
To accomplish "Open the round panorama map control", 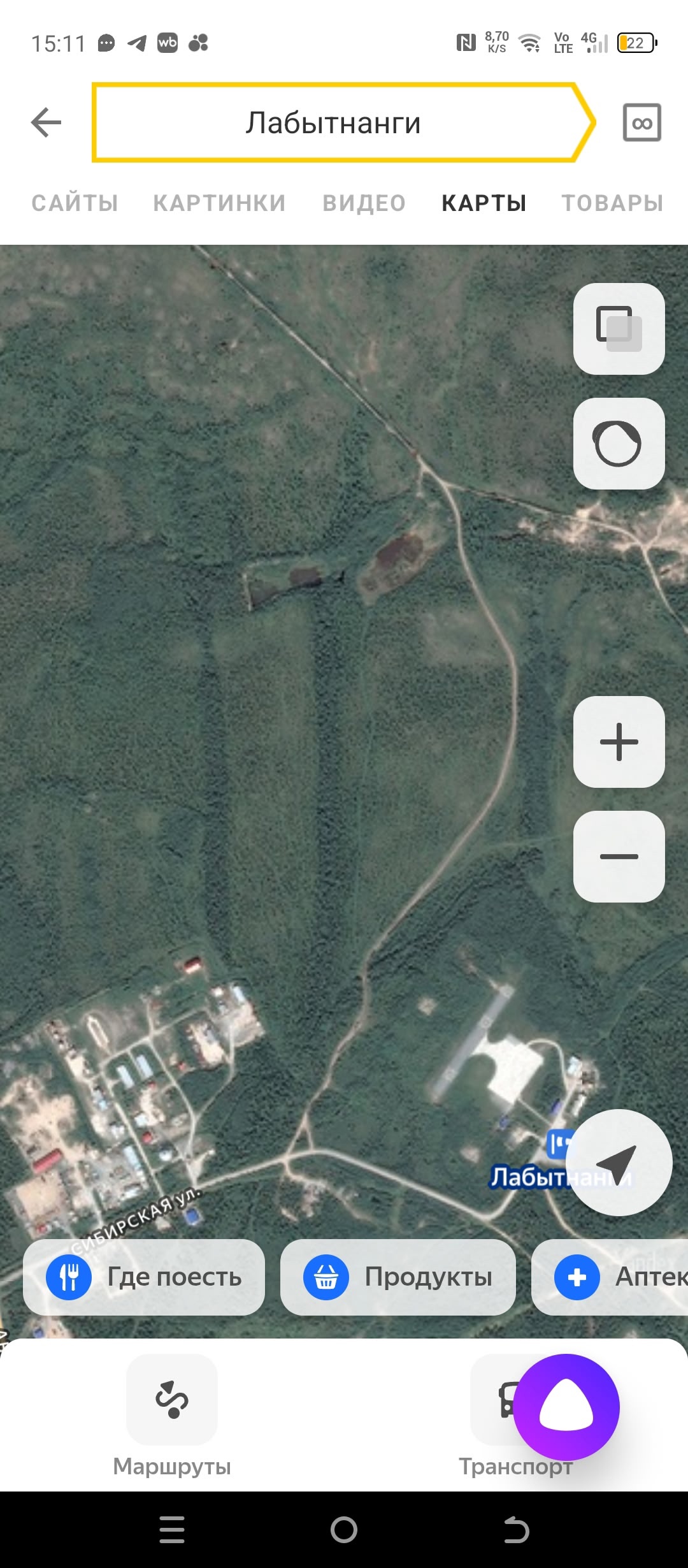I will (619, 444).
